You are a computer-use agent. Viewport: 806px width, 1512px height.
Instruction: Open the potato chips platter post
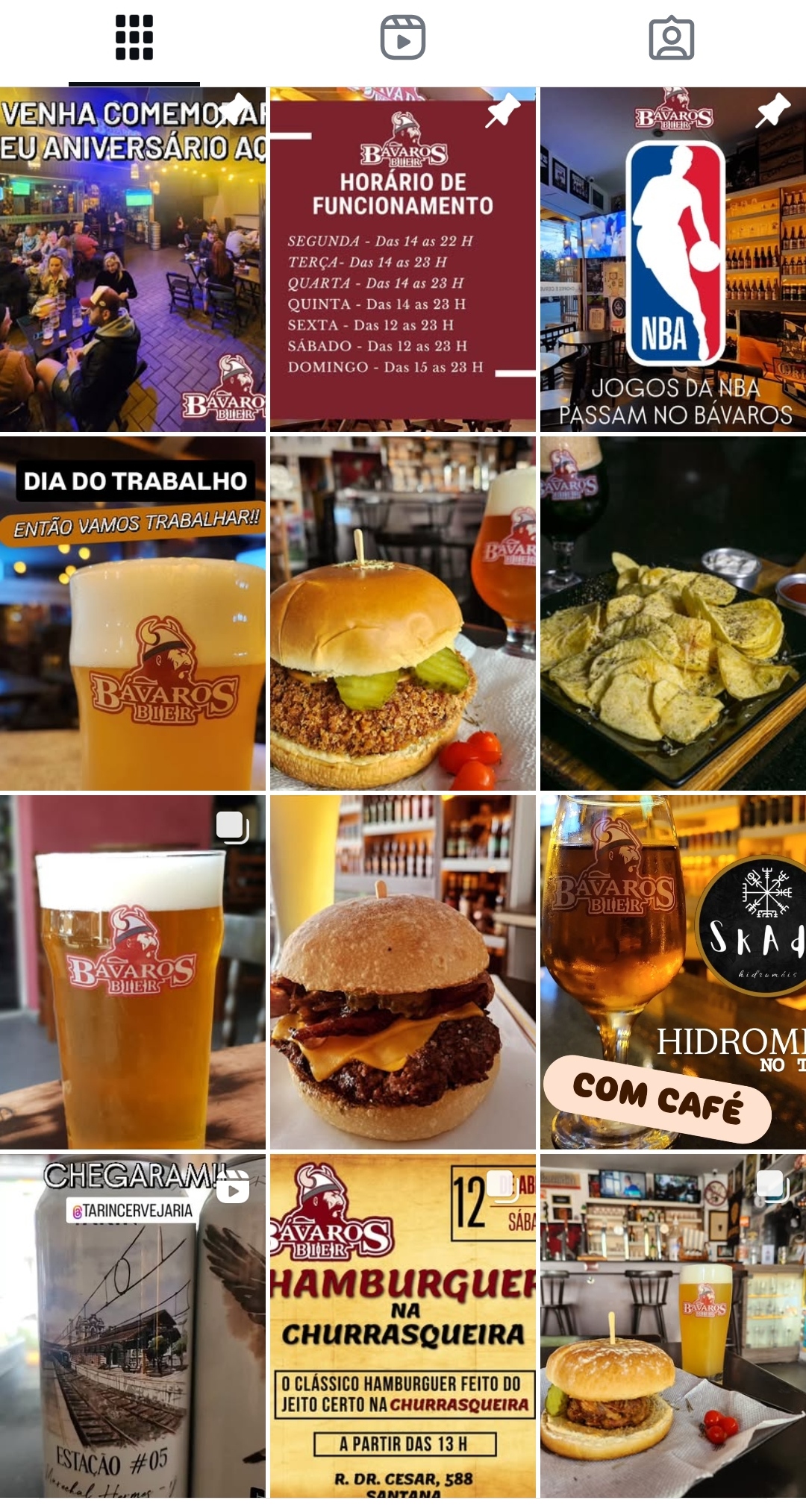click(x=673, y=613)
